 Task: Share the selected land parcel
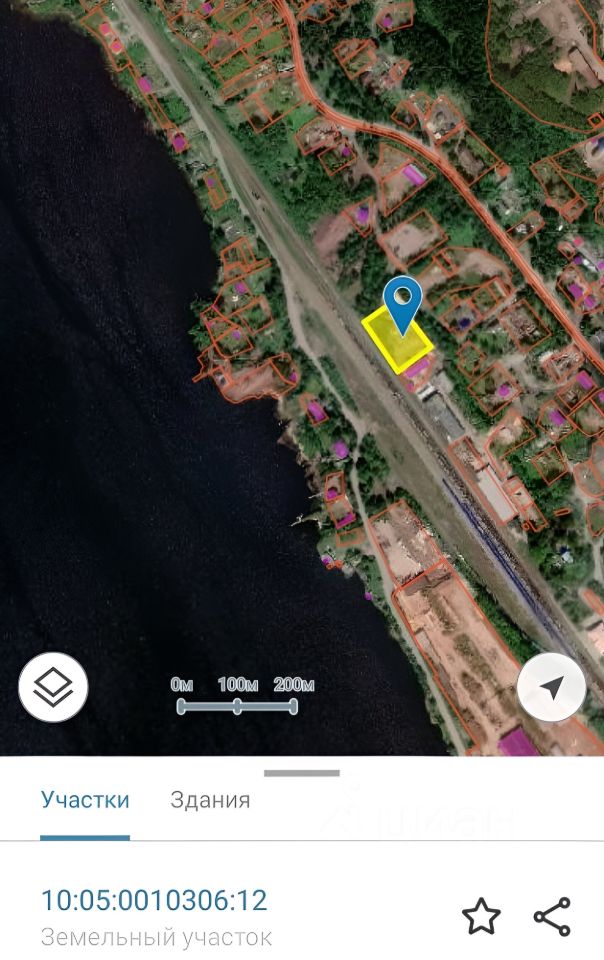pos(552,916)
